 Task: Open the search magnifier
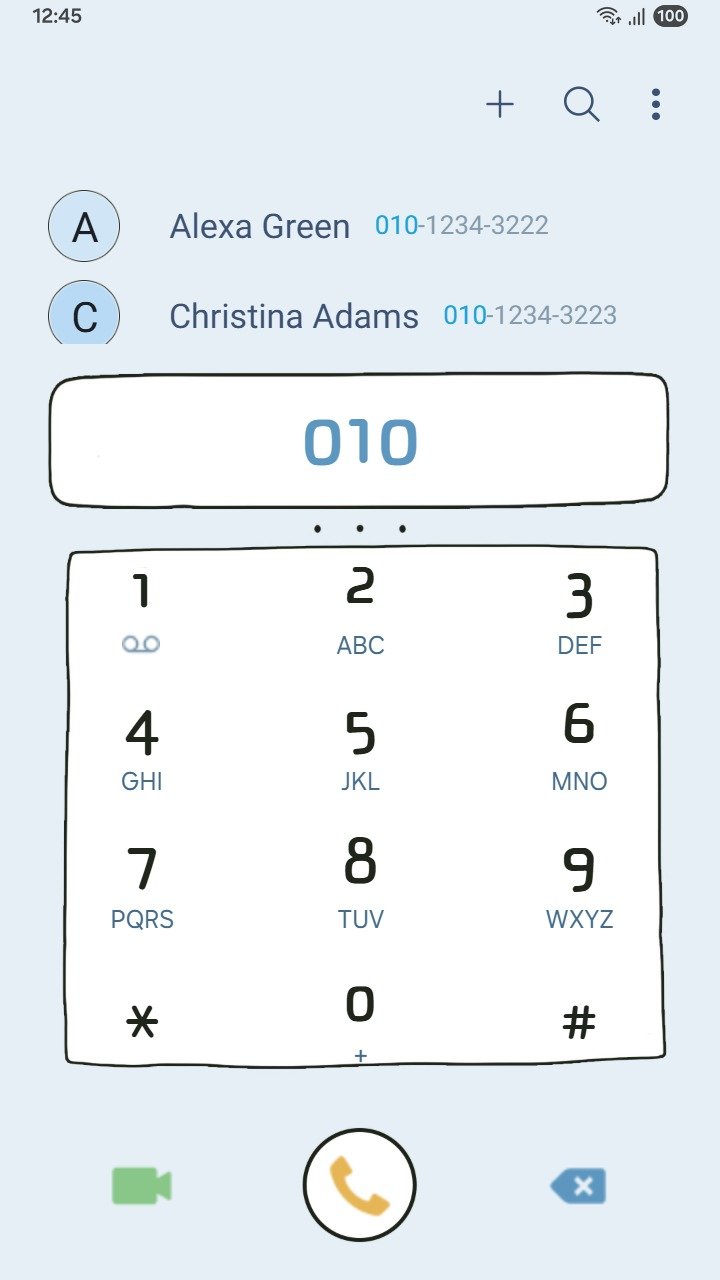pos(581,104)
